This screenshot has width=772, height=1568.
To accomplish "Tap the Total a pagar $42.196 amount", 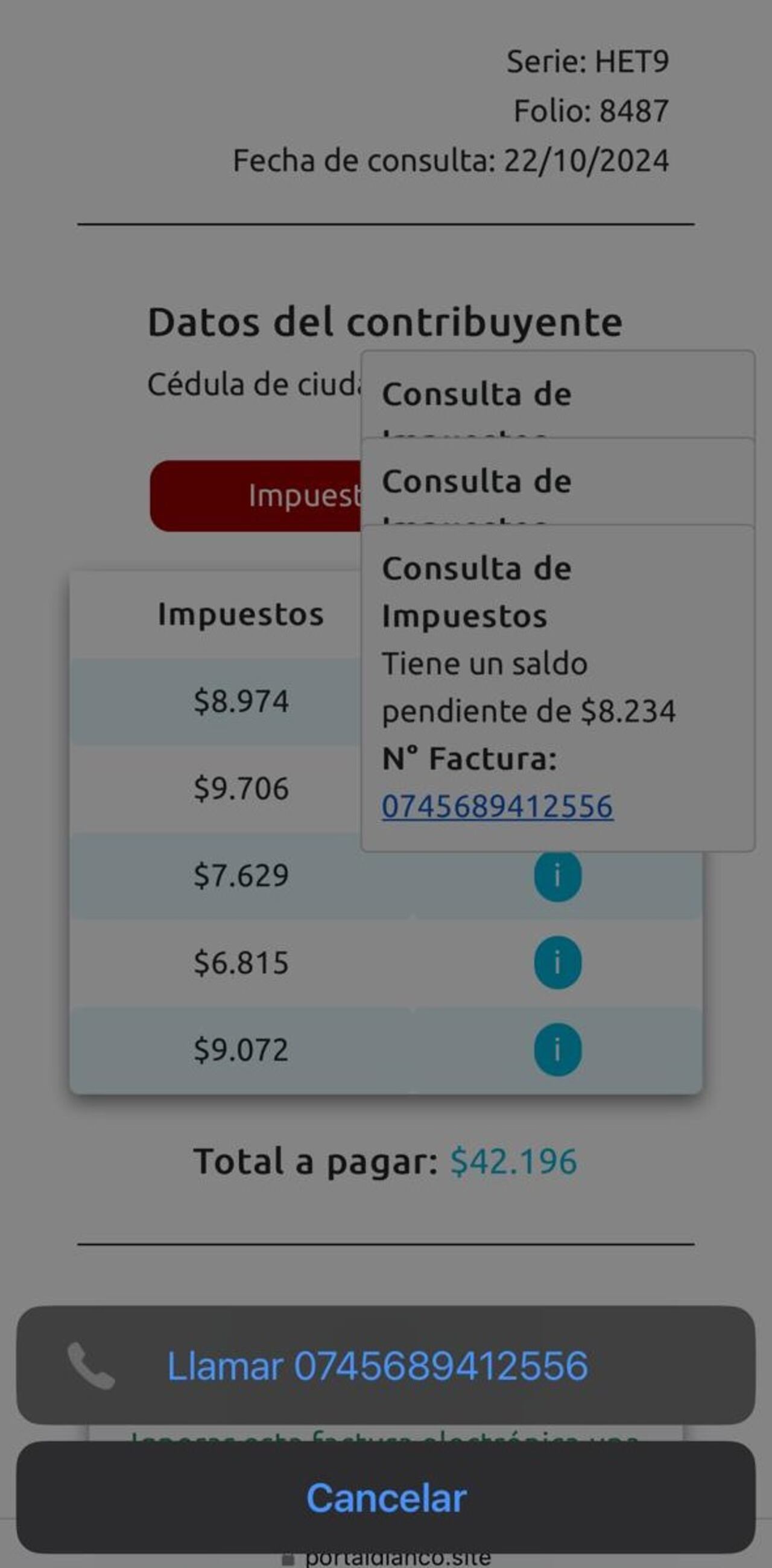I will tap(514, 1161).
